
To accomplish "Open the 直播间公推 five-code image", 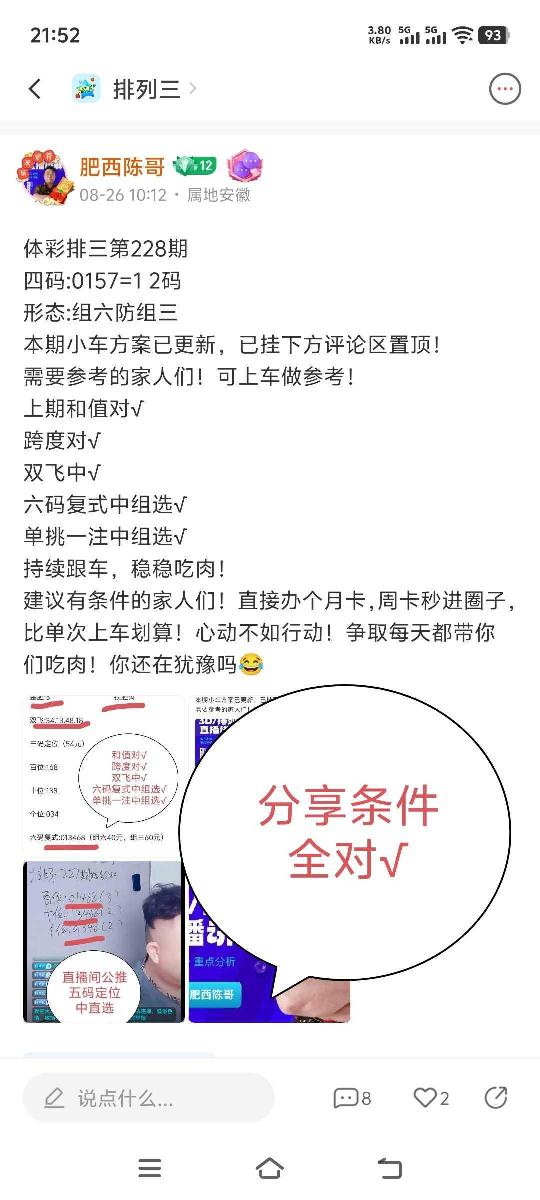I will click(104, 941).
